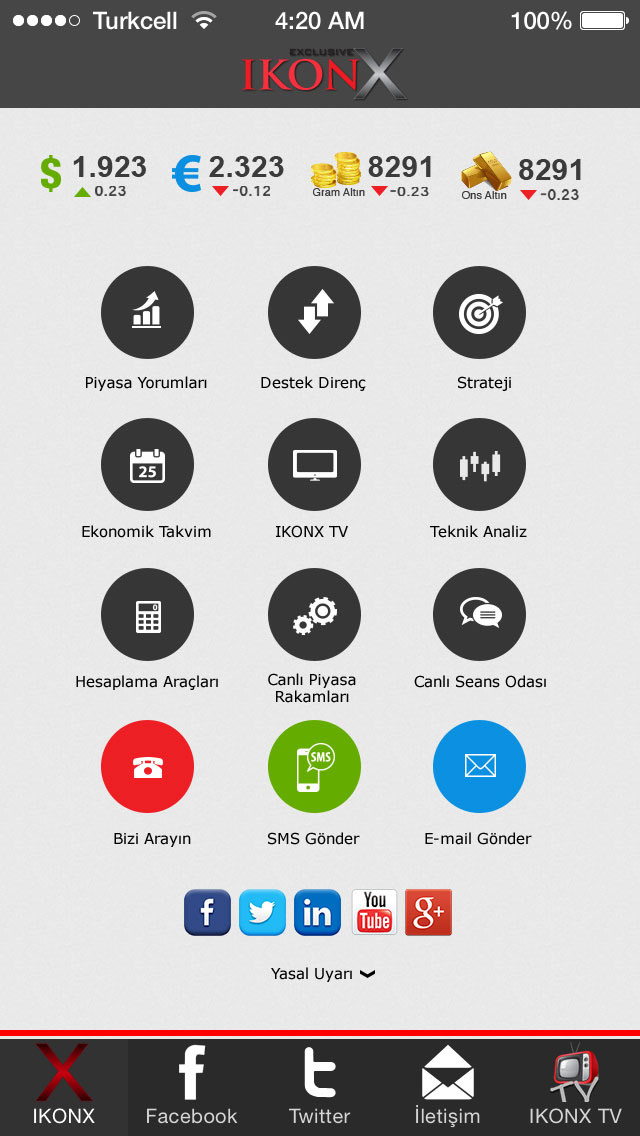Expand the Yasal Uyarı section
This screenshot has width=640, height=1136.
322,973
